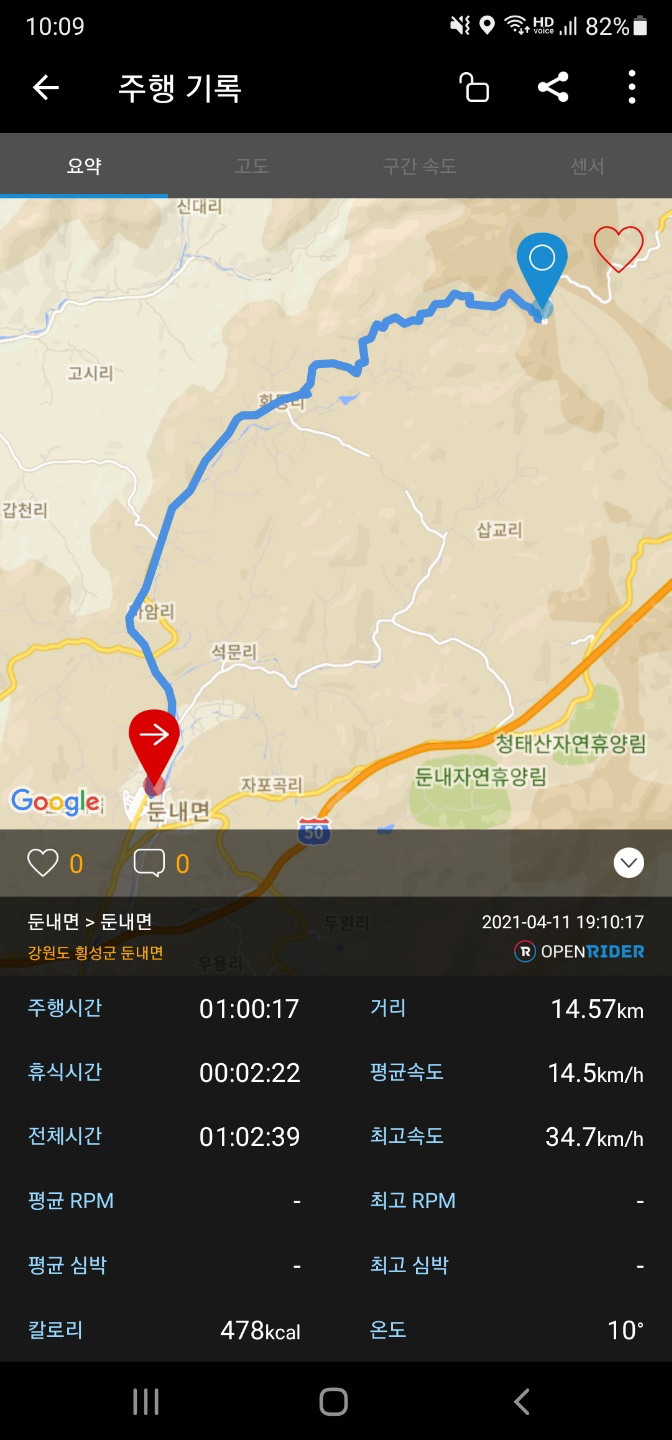672x1440 pixels.
Task: Open recent apps
Action: pyautogui.click(x=146, y=1402)
